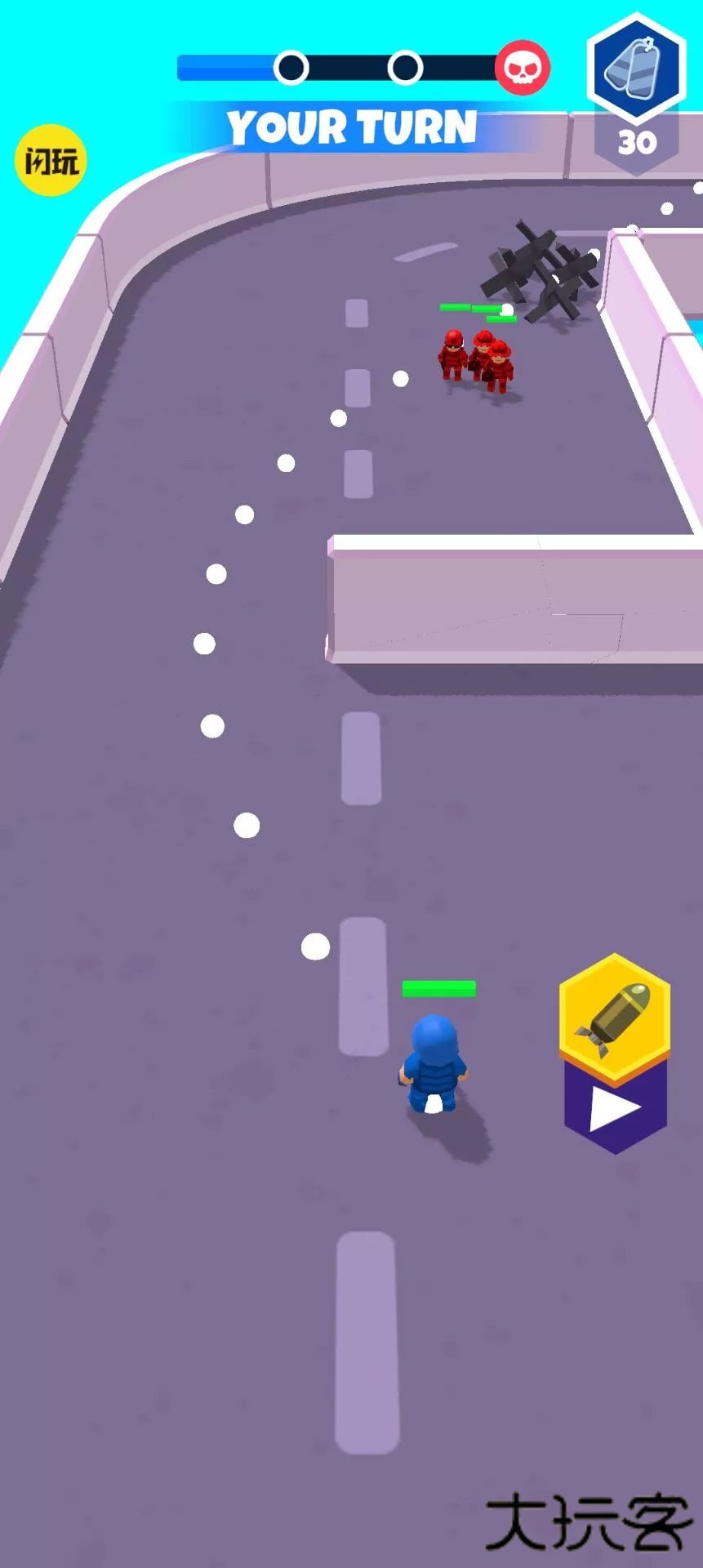
Task: Tap the YOUR TURN banner
Action: click(351, 127)
